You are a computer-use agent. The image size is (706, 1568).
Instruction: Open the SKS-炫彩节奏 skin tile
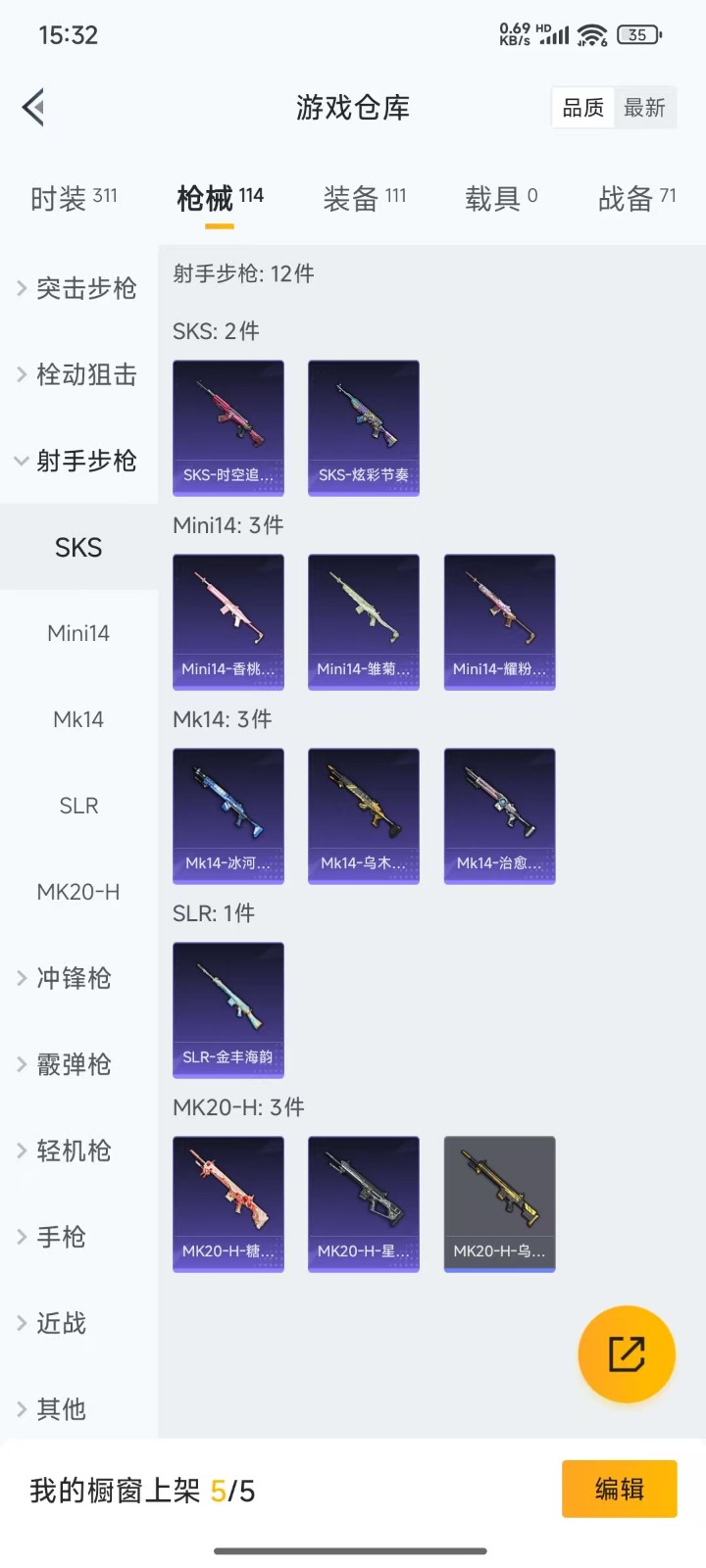[x=364, y=427]
